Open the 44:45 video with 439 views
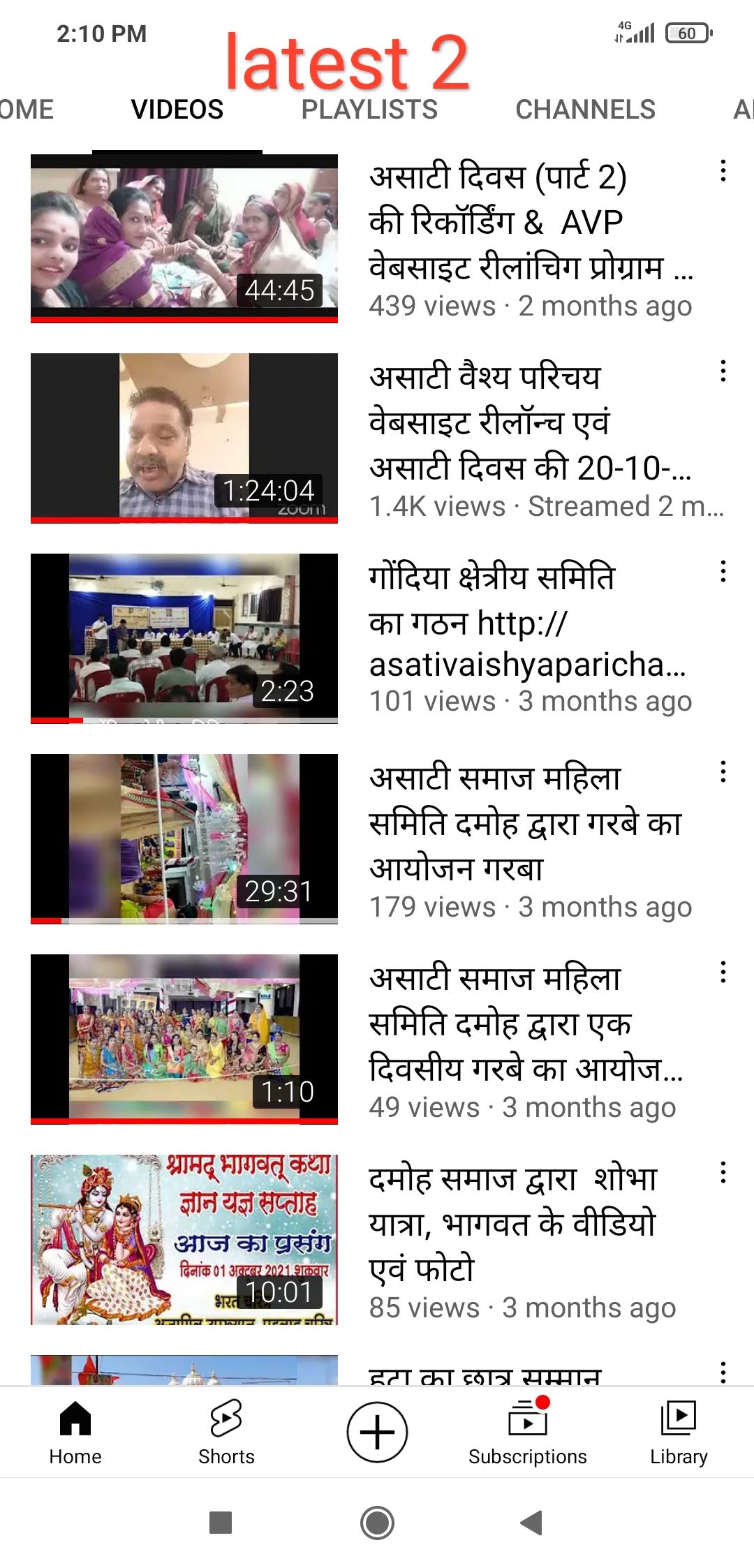 pos(184,239)
